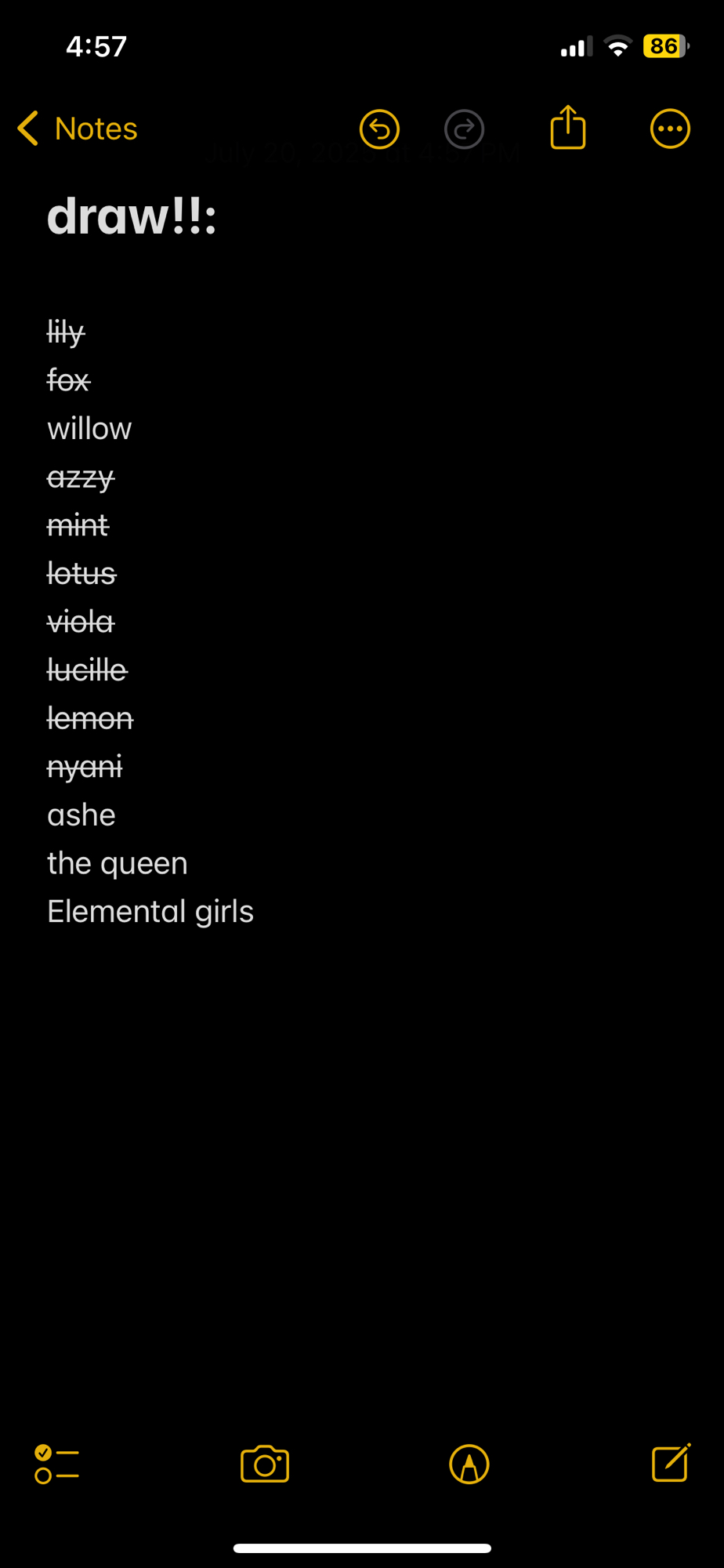
Task: Open the more options menu
Action: pyautogui.click(x=670, y=129)
